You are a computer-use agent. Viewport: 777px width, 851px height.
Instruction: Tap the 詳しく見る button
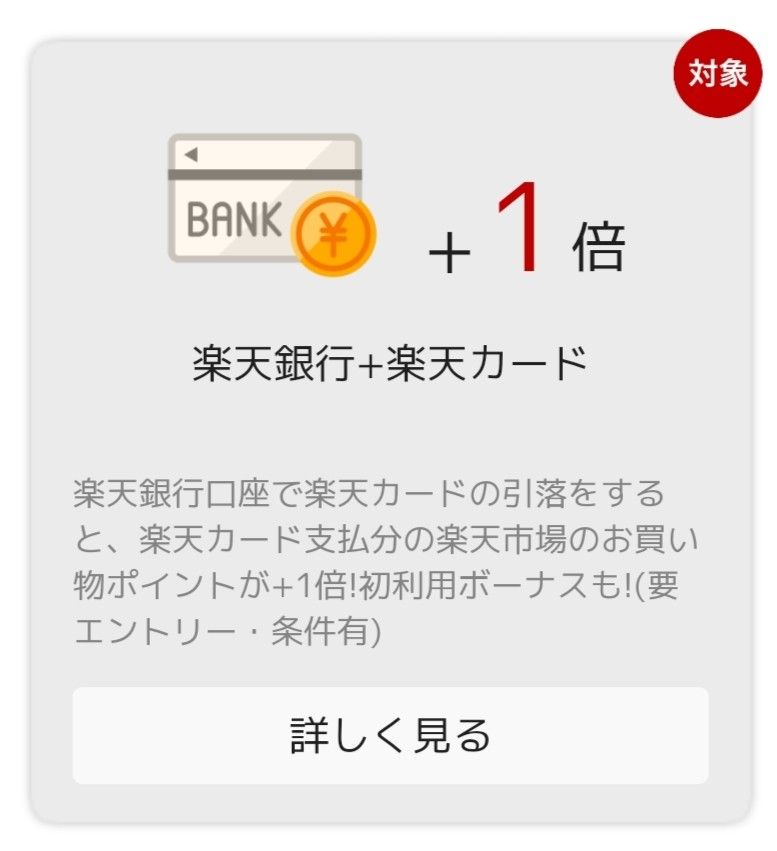pos(390,735)
